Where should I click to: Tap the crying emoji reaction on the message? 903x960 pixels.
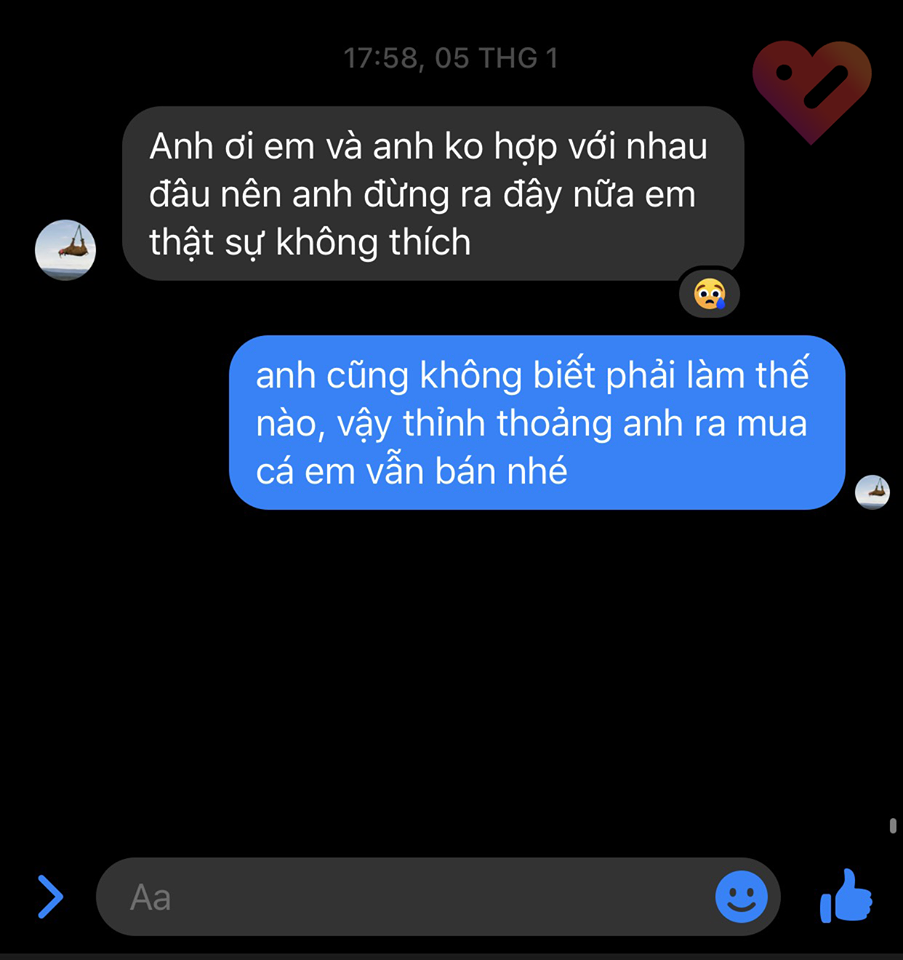pos(708,293)
